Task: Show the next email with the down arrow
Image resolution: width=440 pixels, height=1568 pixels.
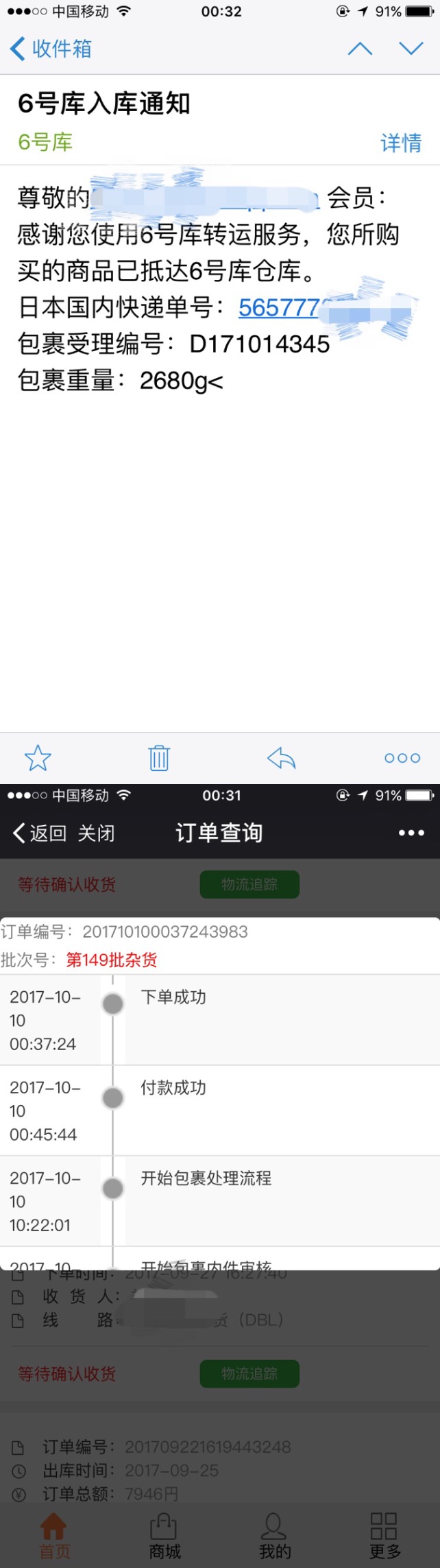Action: point(411,49)
